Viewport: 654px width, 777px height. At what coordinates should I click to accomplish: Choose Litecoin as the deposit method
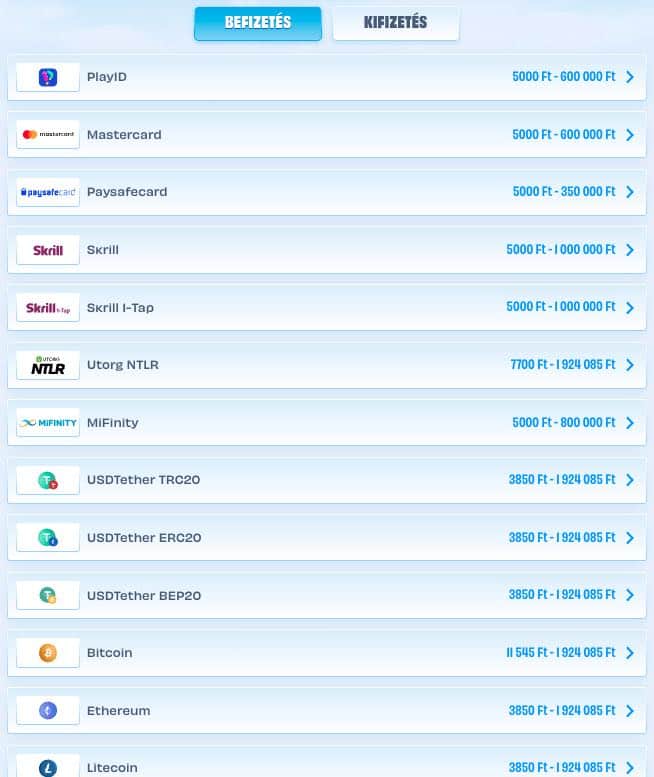coord(326,766)
